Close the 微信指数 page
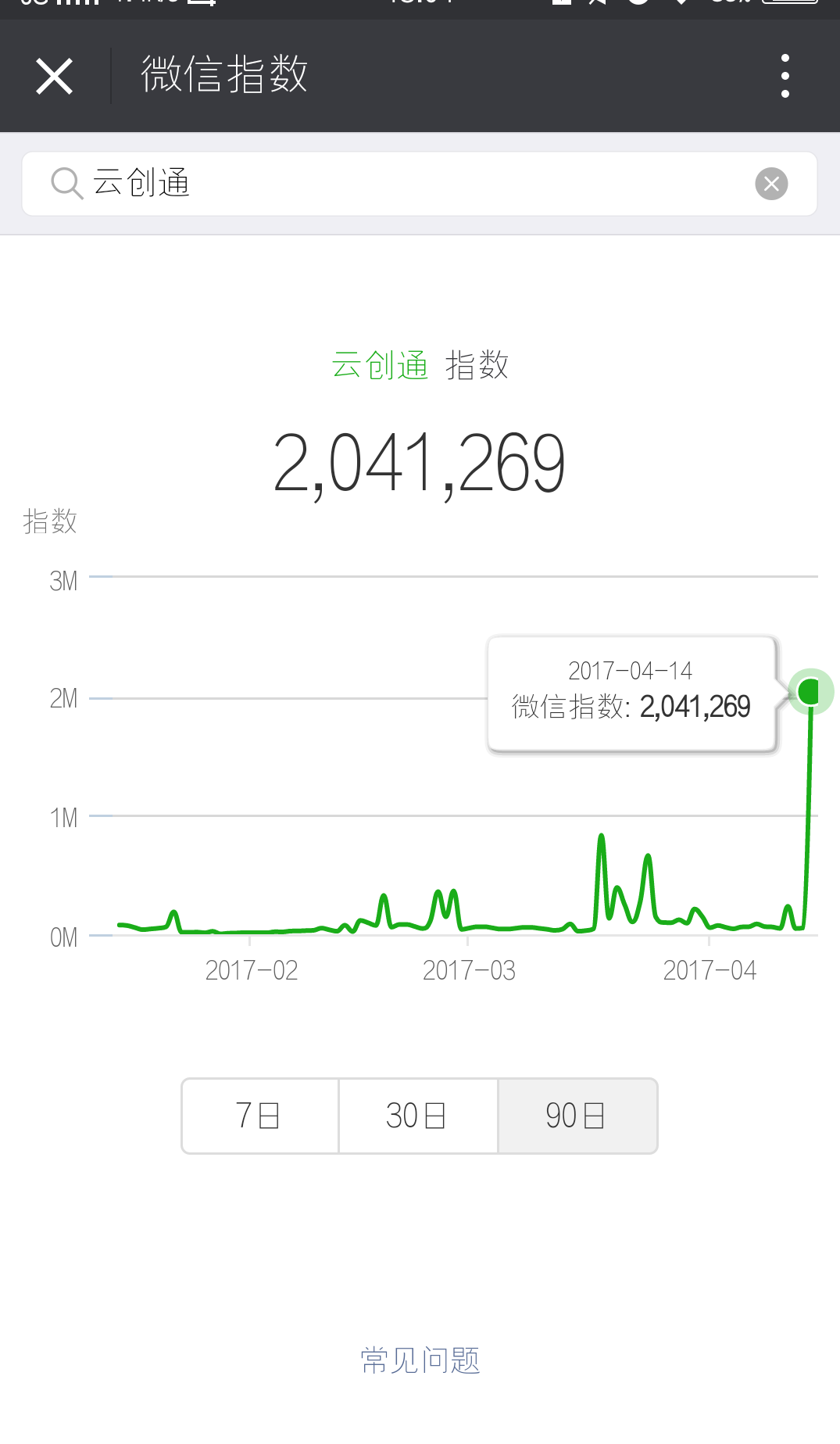Image resolution: width=840 pixels, height=1444 pixels. tap(55, 77)
